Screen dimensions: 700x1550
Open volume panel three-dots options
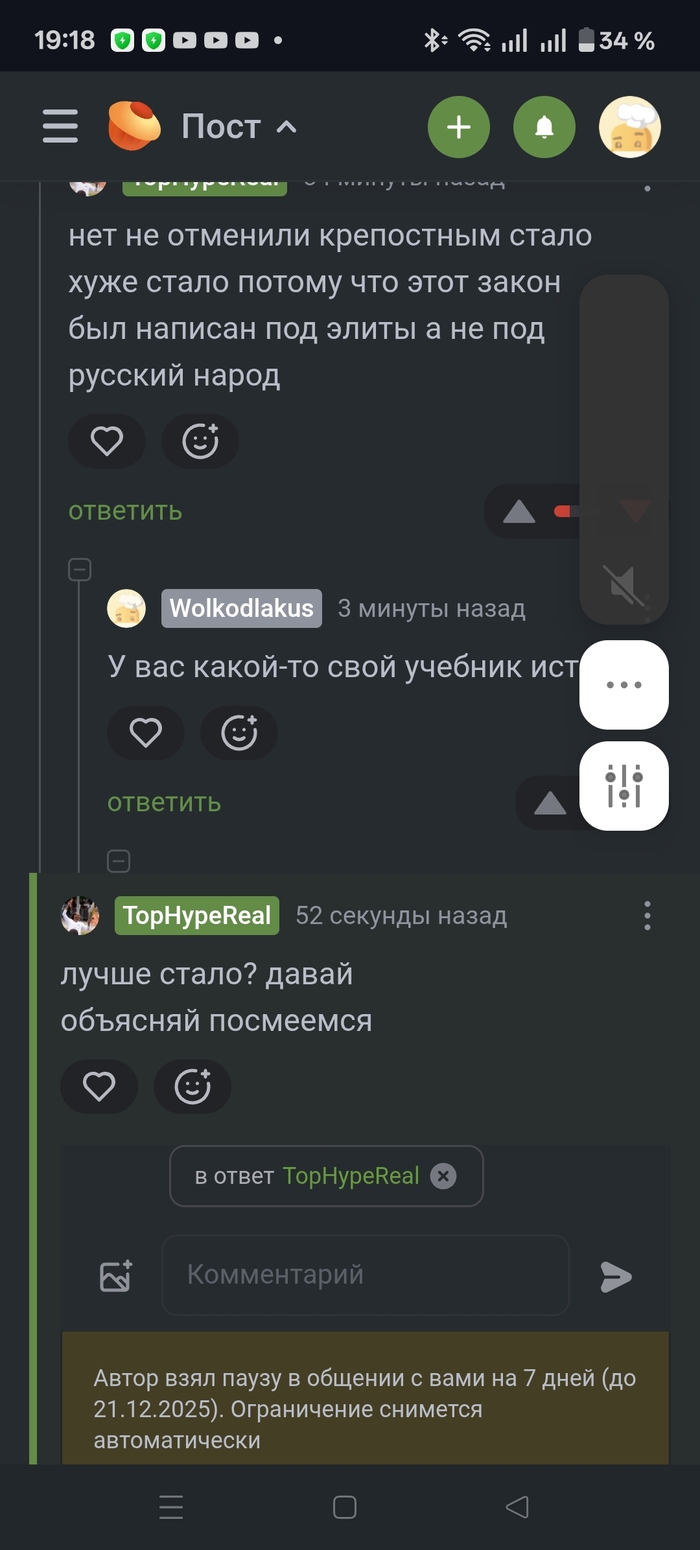(x=624, y=685)
